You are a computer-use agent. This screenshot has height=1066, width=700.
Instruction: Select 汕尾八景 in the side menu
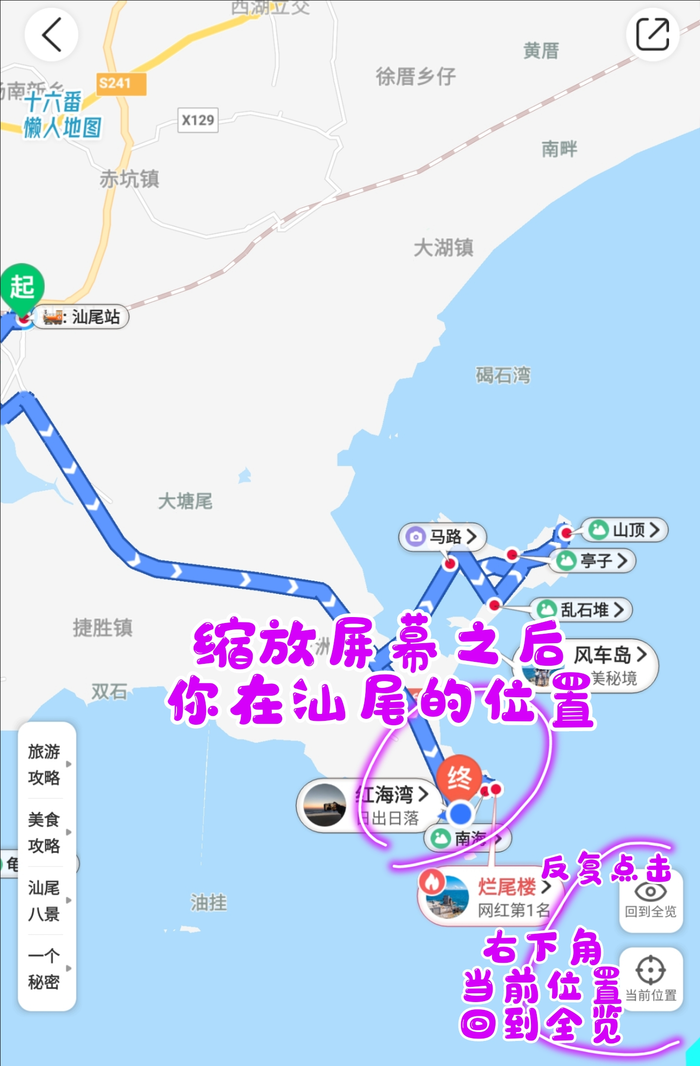click(x=45, y=900)
